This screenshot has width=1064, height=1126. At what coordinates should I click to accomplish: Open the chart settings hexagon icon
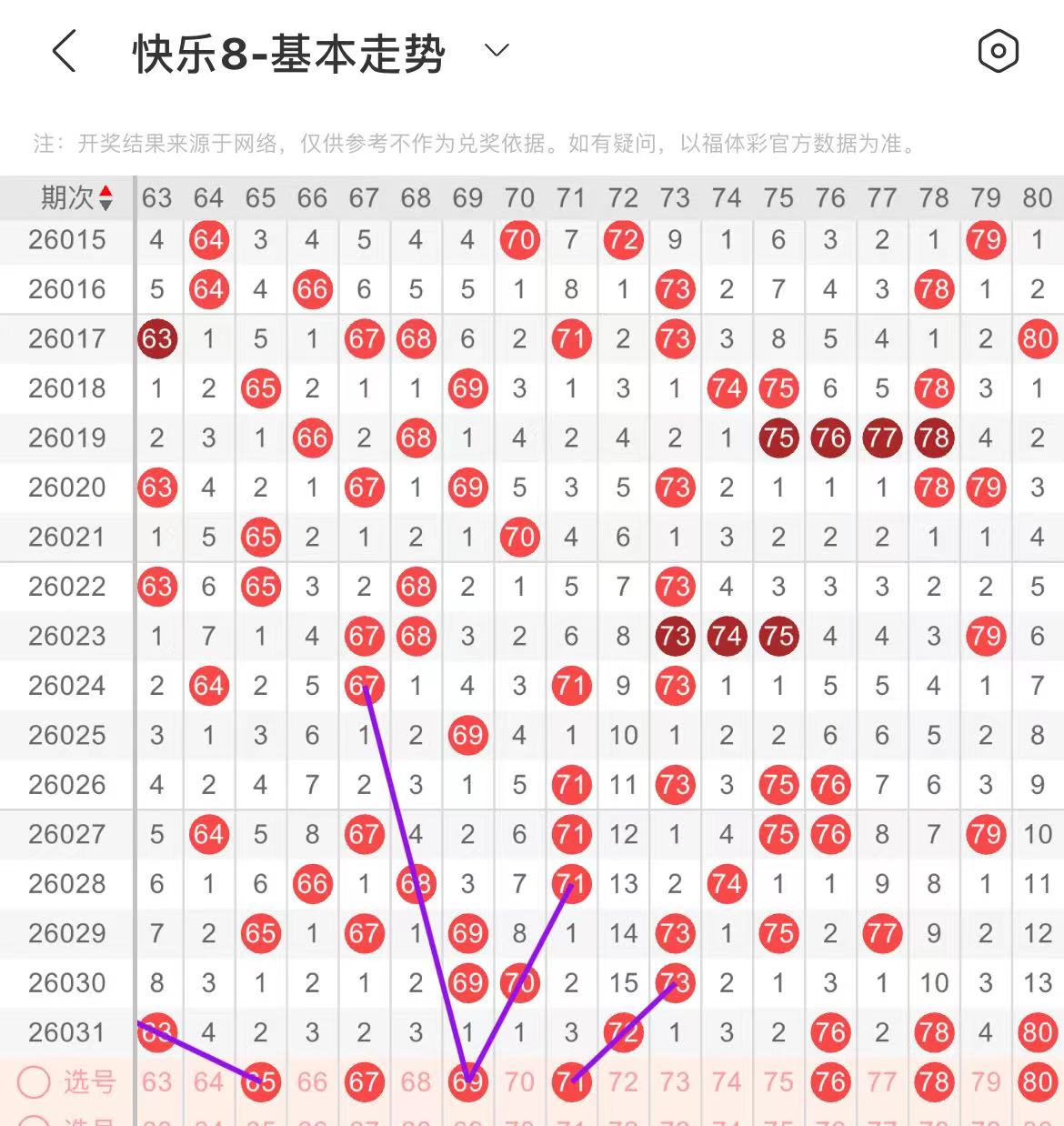[x=998, y=51]
